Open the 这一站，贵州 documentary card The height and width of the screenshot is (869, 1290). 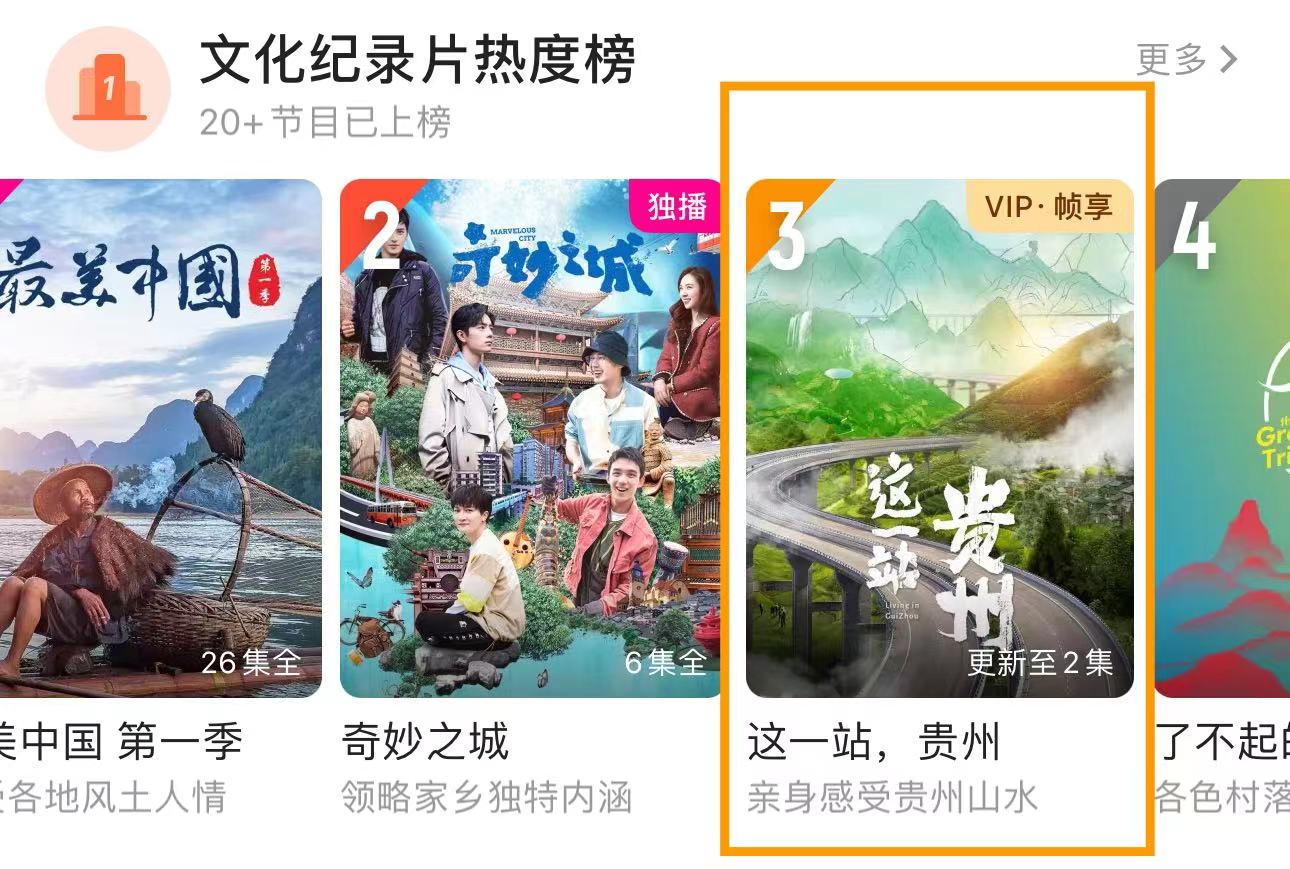[x=939, y=438]
